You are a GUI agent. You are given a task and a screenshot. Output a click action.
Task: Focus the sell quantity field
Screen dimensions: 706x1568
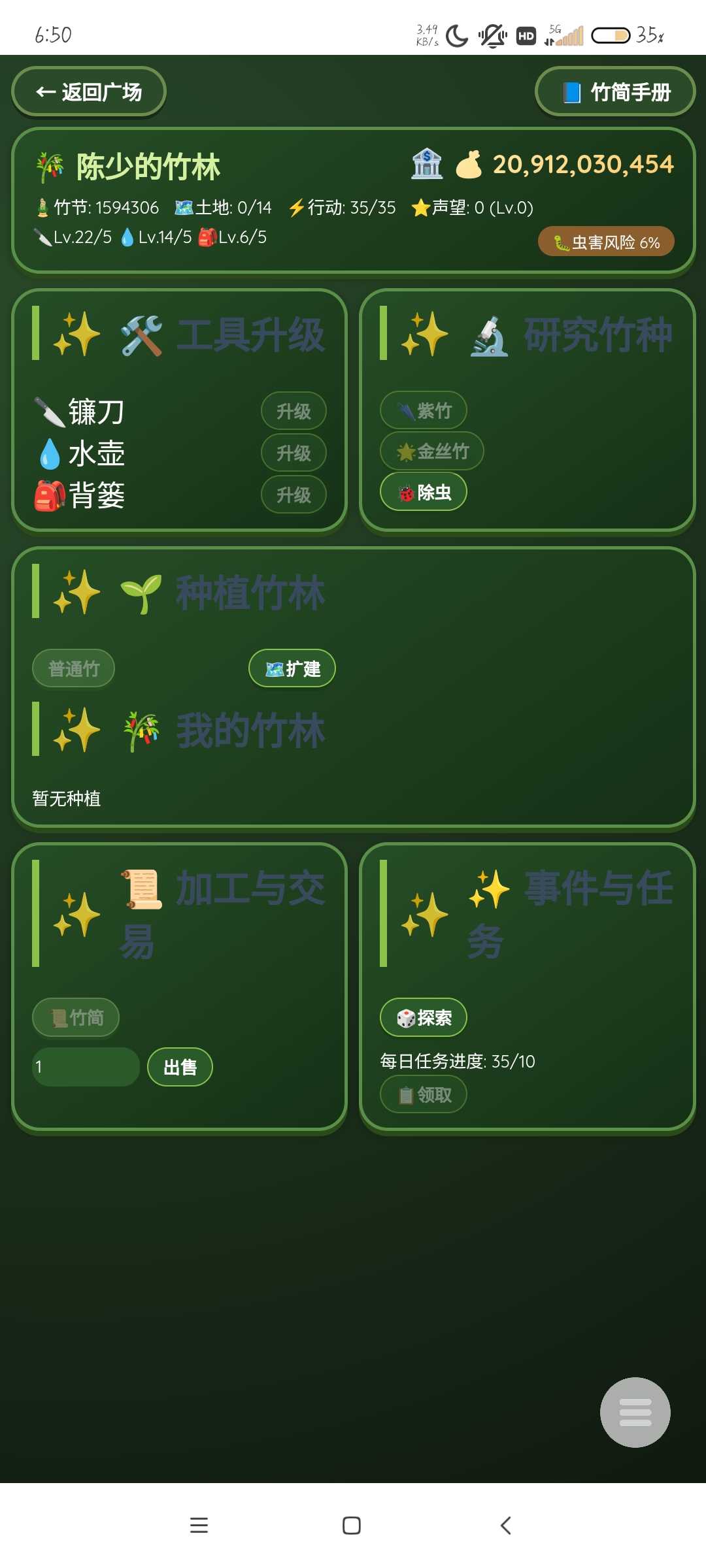(x=86, y=1067)
